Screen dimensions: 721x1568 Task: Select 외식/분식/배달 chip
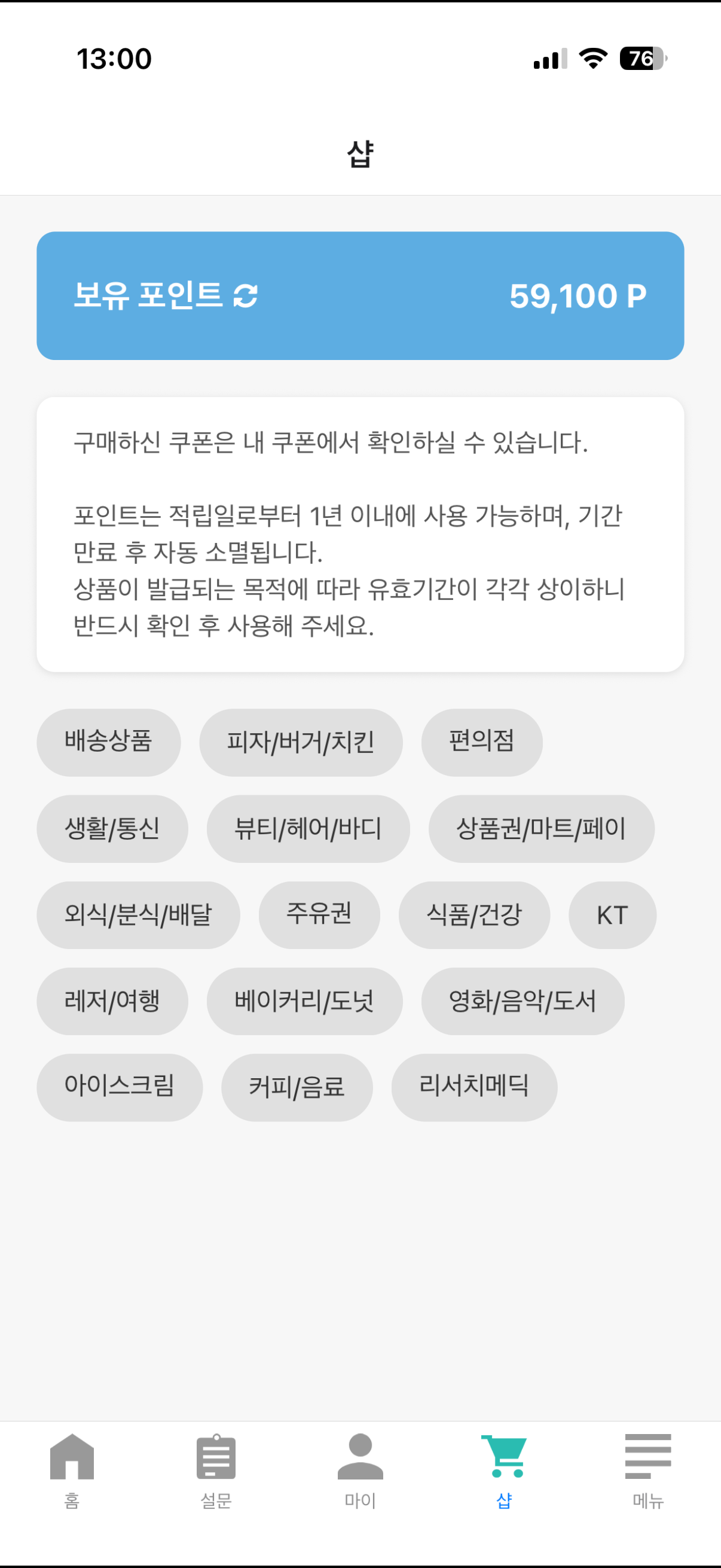pos(138,915)
